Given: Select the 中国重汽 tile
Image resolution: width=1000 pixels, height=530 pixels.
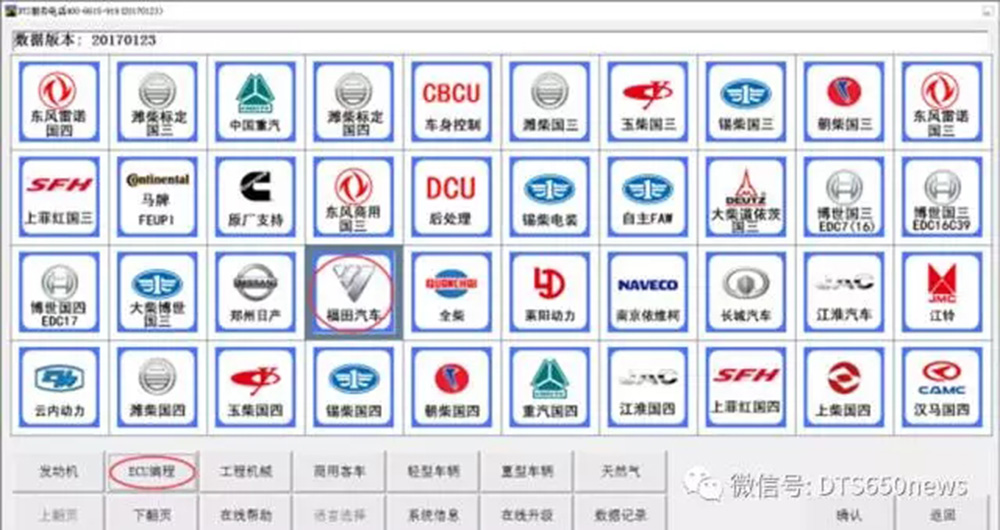Looking at the screenshot, I should tap(255, 101).
